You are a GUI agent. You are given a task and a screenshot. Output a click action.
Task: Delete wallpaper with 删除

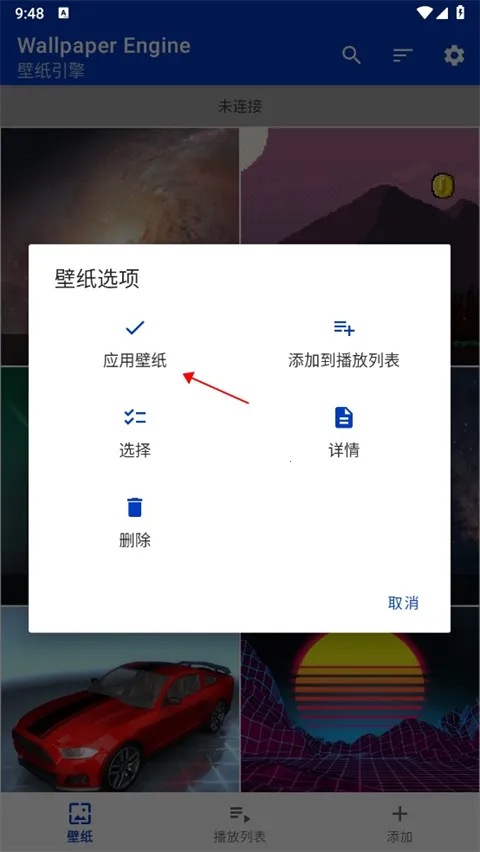pyautogui.click(x=135, y=523)
